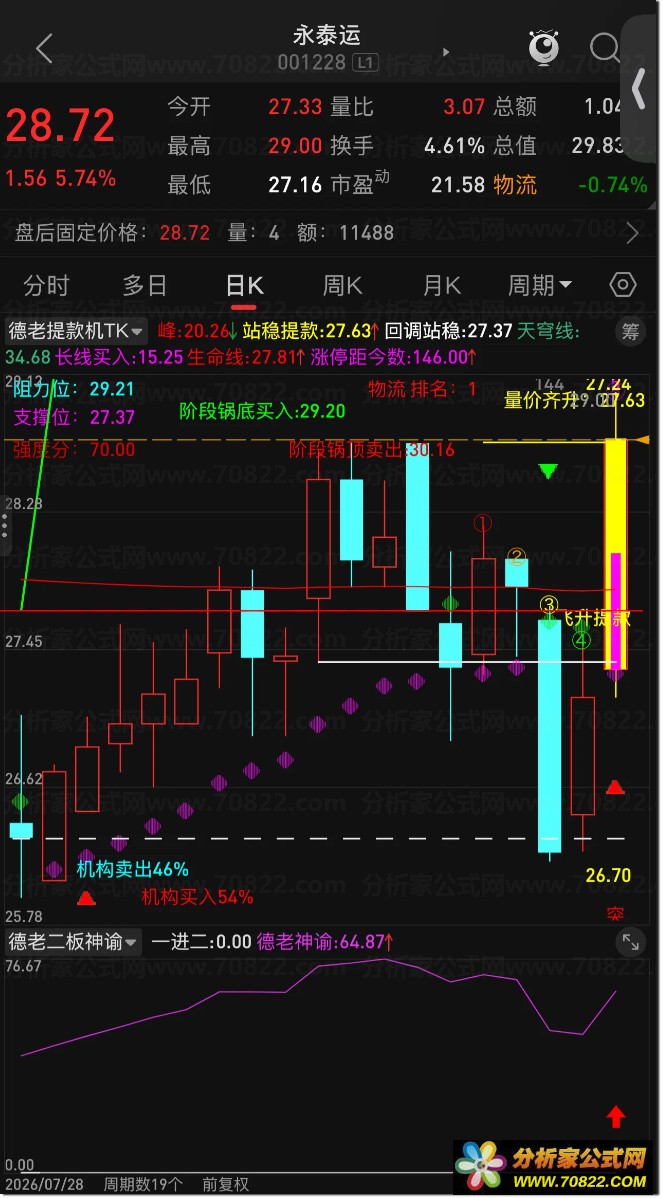The image size is (663, 1198).
Task: Expand the sub-chart to fullscreen
Action: point(631,942)
